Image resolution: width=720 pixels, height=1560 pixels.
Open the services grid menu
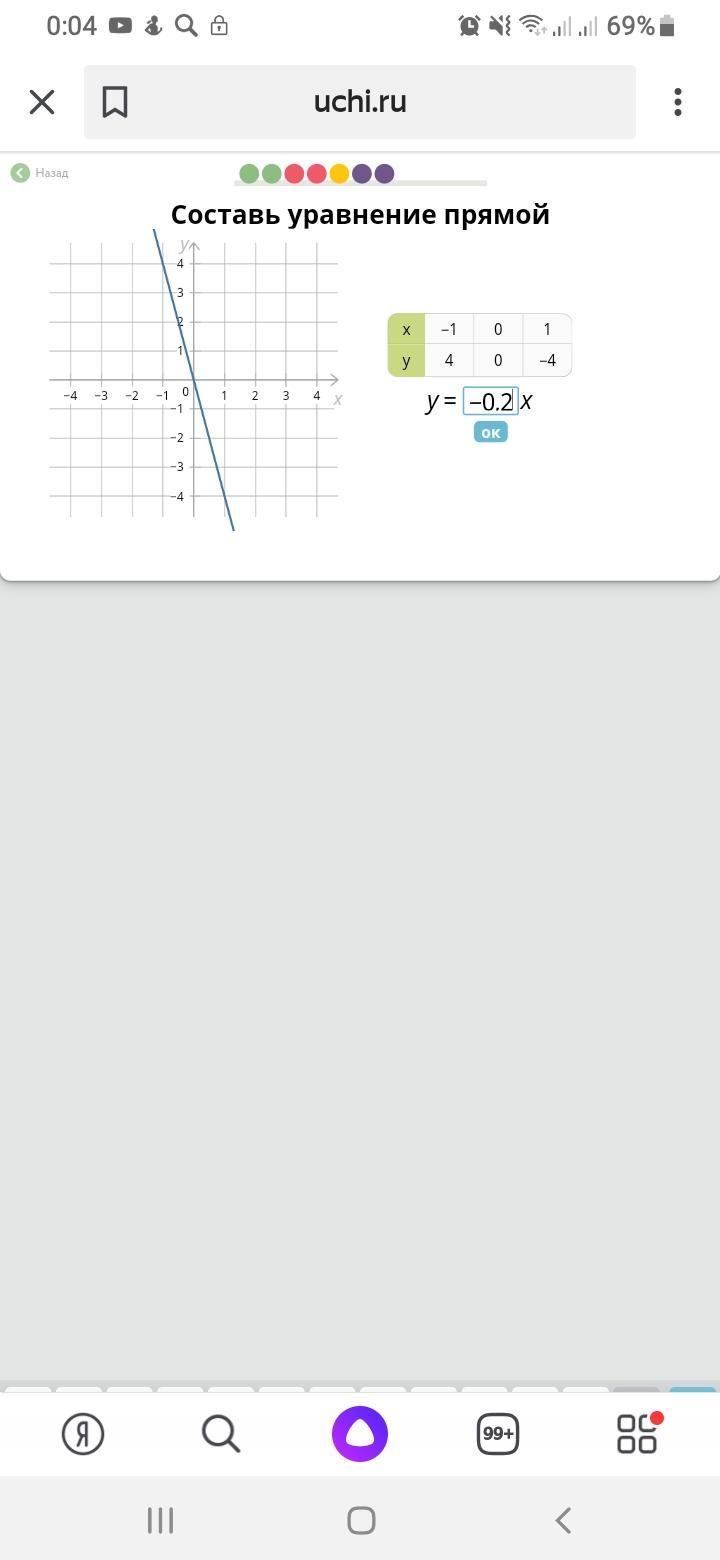pyautogui.click(x=637, y=1433)
